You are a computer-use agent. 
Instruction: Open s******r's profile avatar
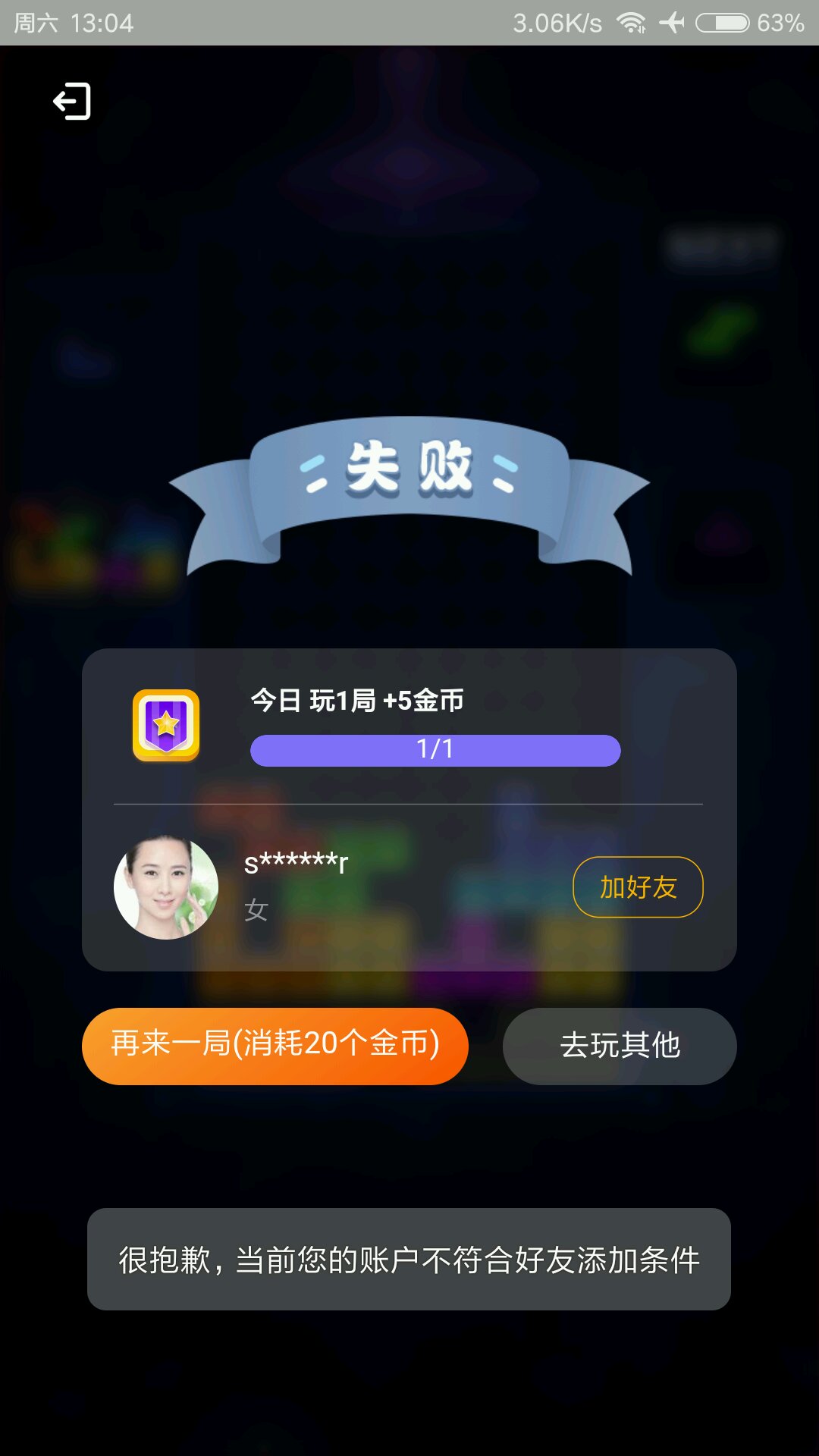(166, 886)
